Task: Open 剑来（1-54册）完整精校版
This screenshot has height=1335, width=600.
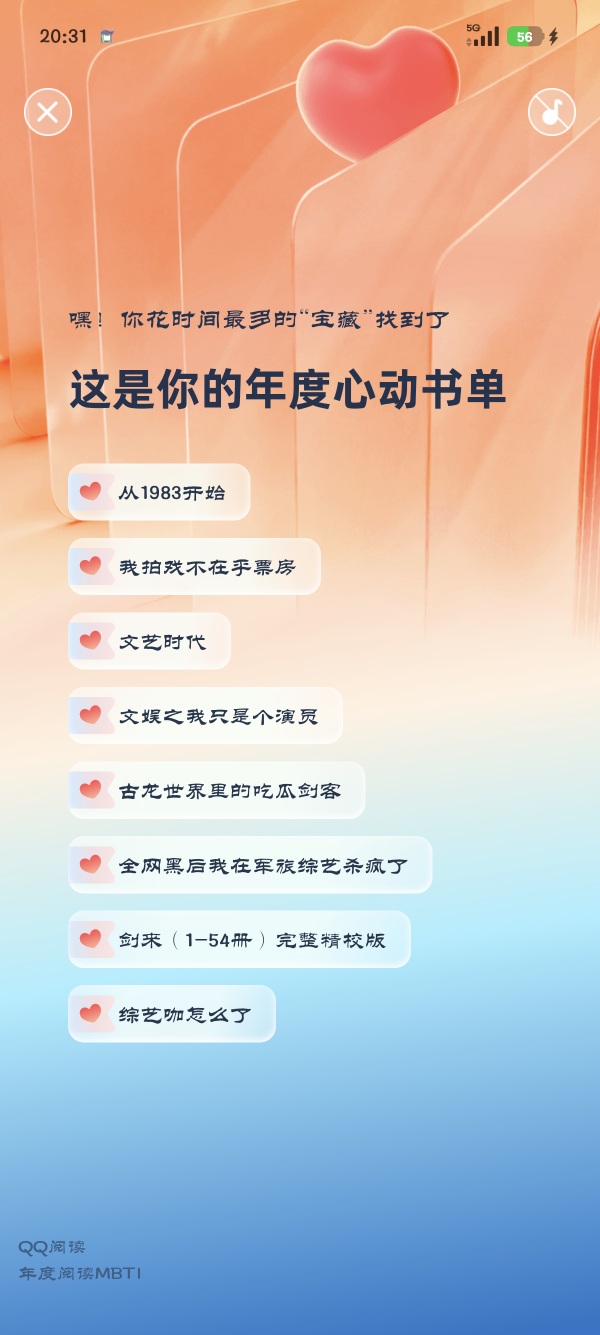Action: point(240,939)
